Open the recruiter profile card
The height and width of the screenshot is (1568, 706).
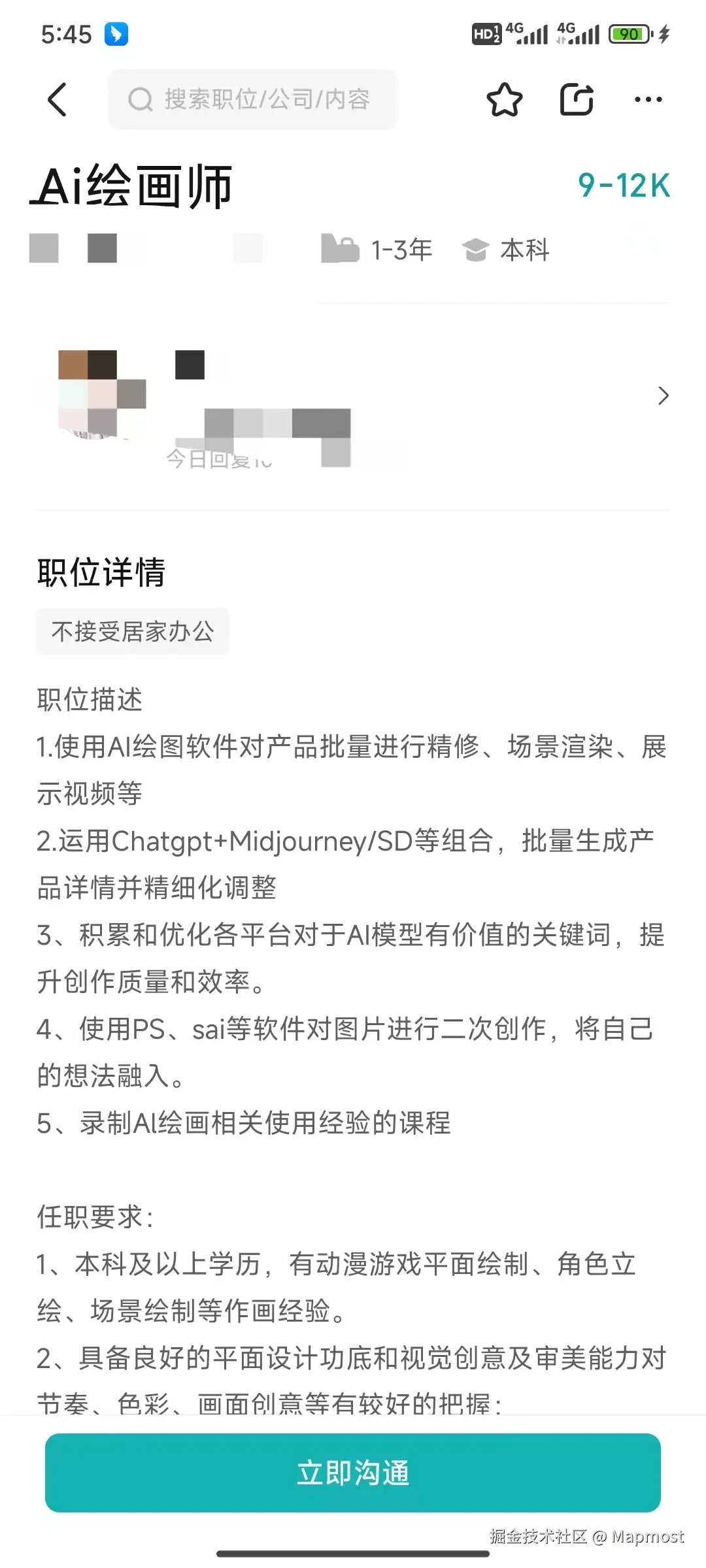tap(353, 397)
